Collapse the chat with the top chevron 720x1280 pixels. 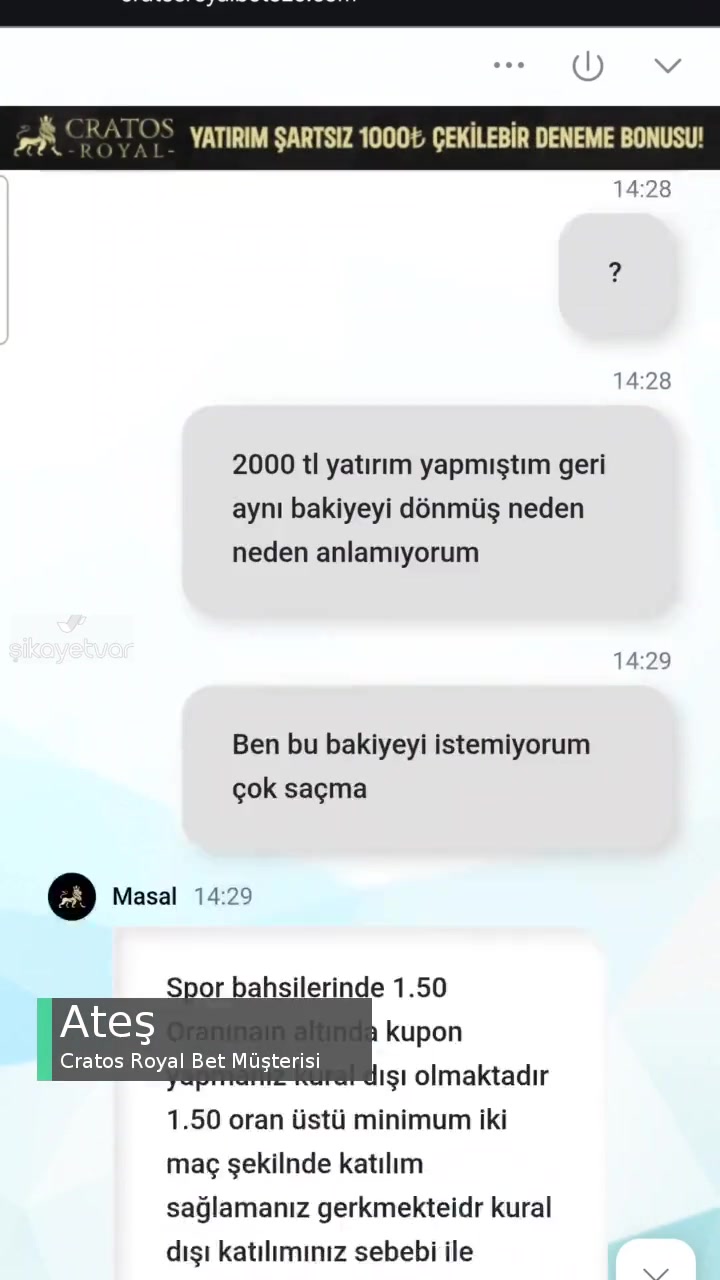coord(667,65)
